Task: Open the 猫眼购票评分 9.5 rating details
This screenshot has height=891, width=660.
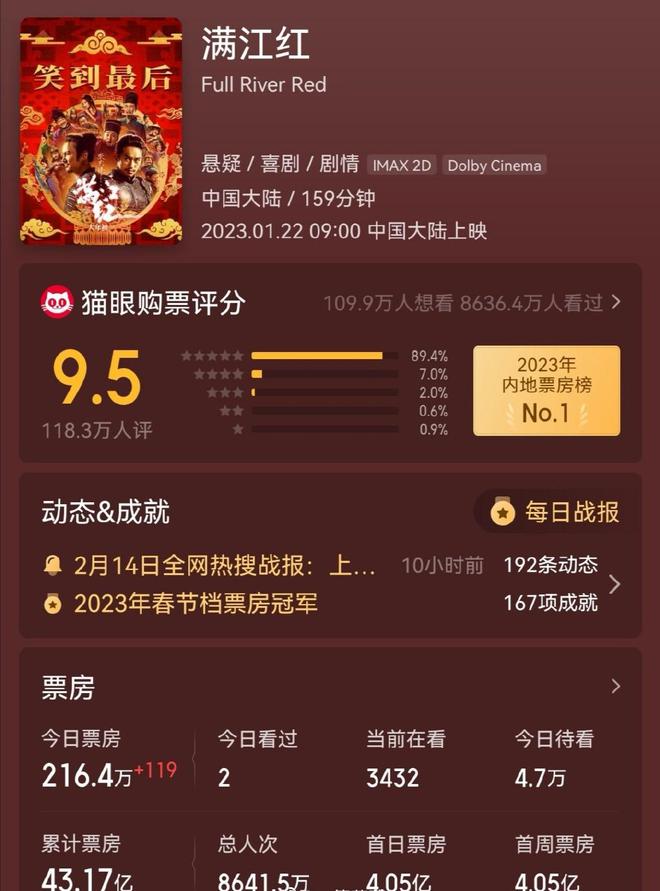Action: (x=97, y=380)
